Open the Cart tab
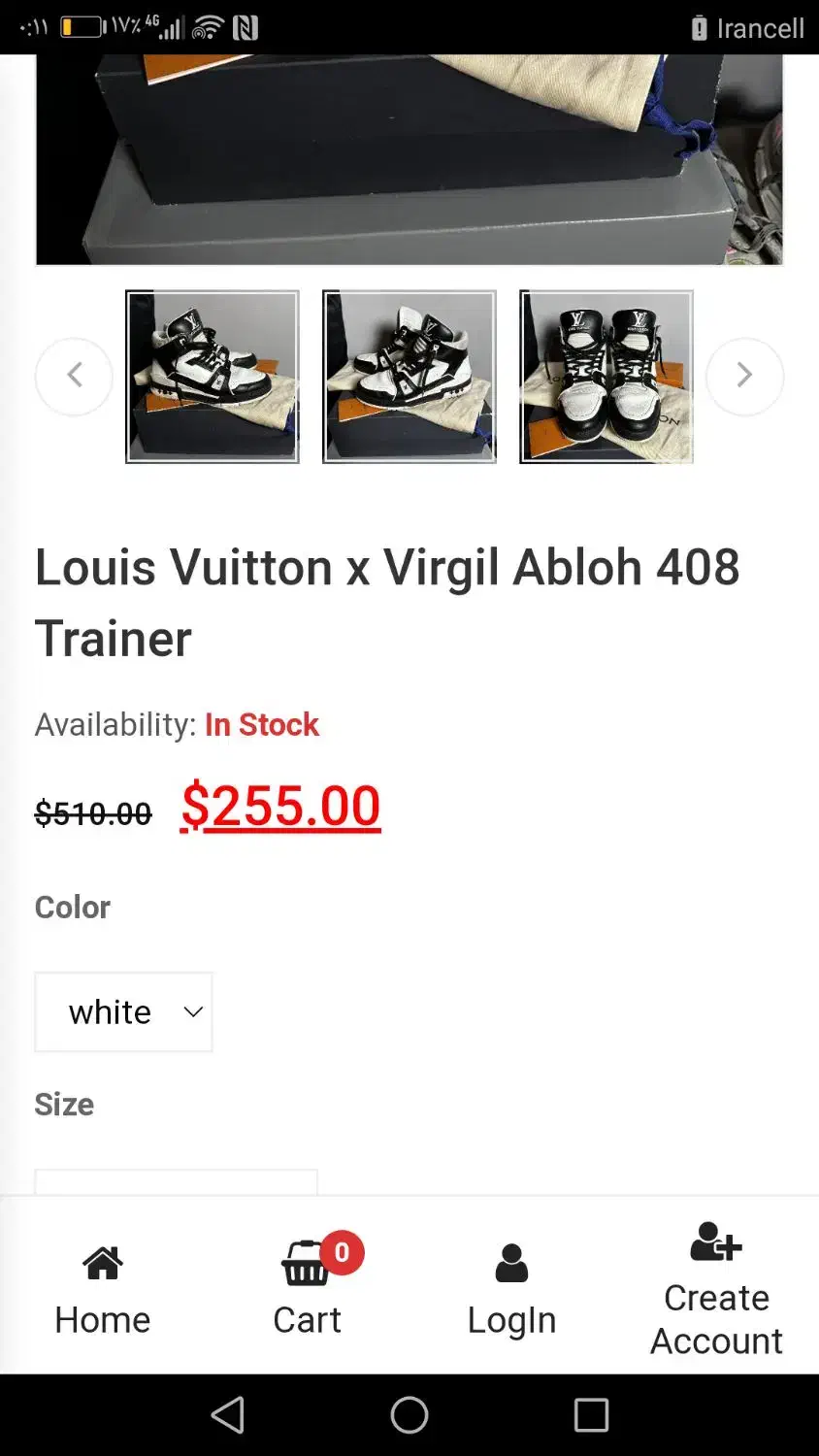819x1456 pixels. (x=308, y=1290)
